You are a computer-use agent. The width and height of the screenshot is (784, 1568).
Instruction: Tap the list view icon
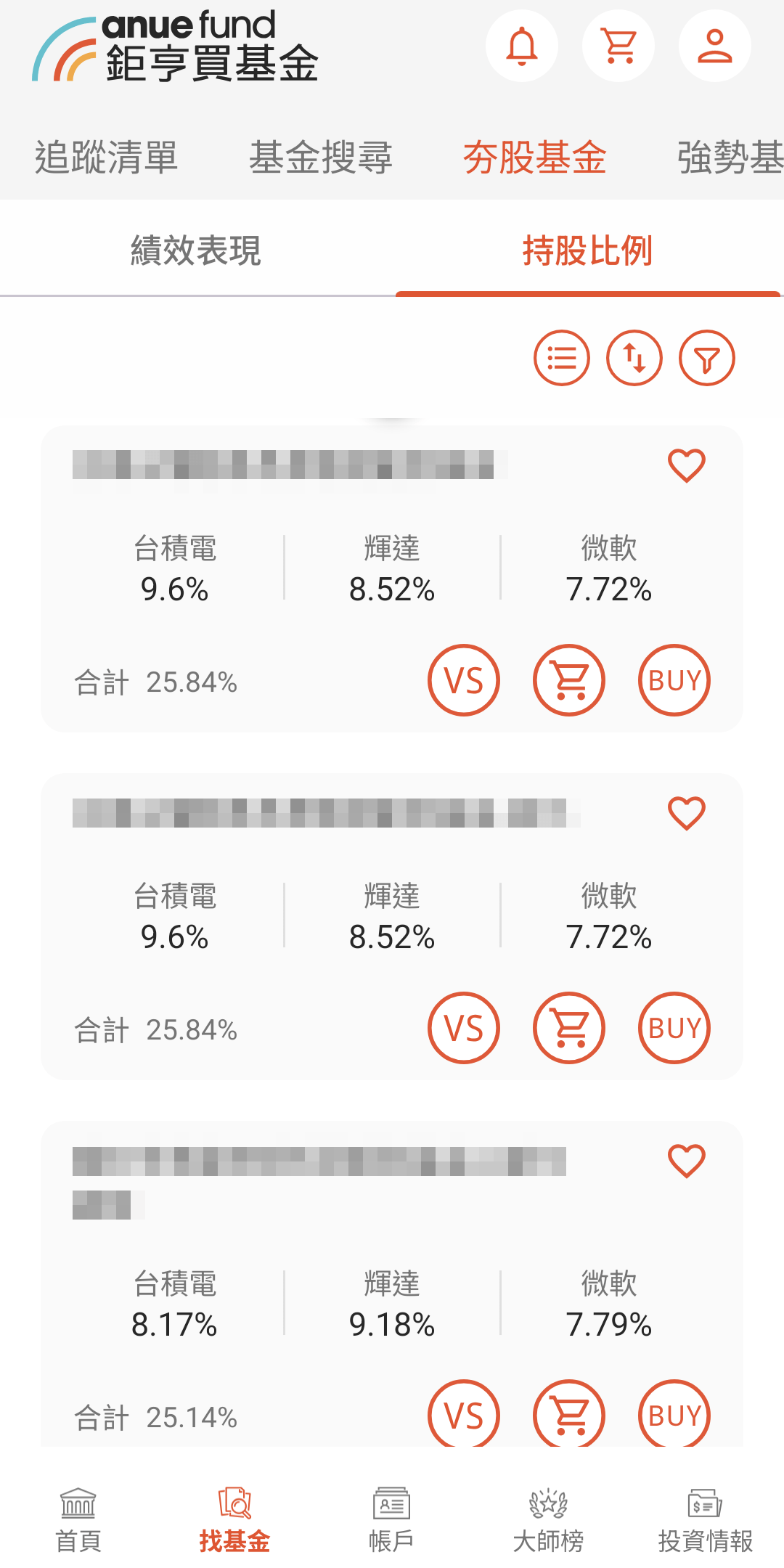562,358
